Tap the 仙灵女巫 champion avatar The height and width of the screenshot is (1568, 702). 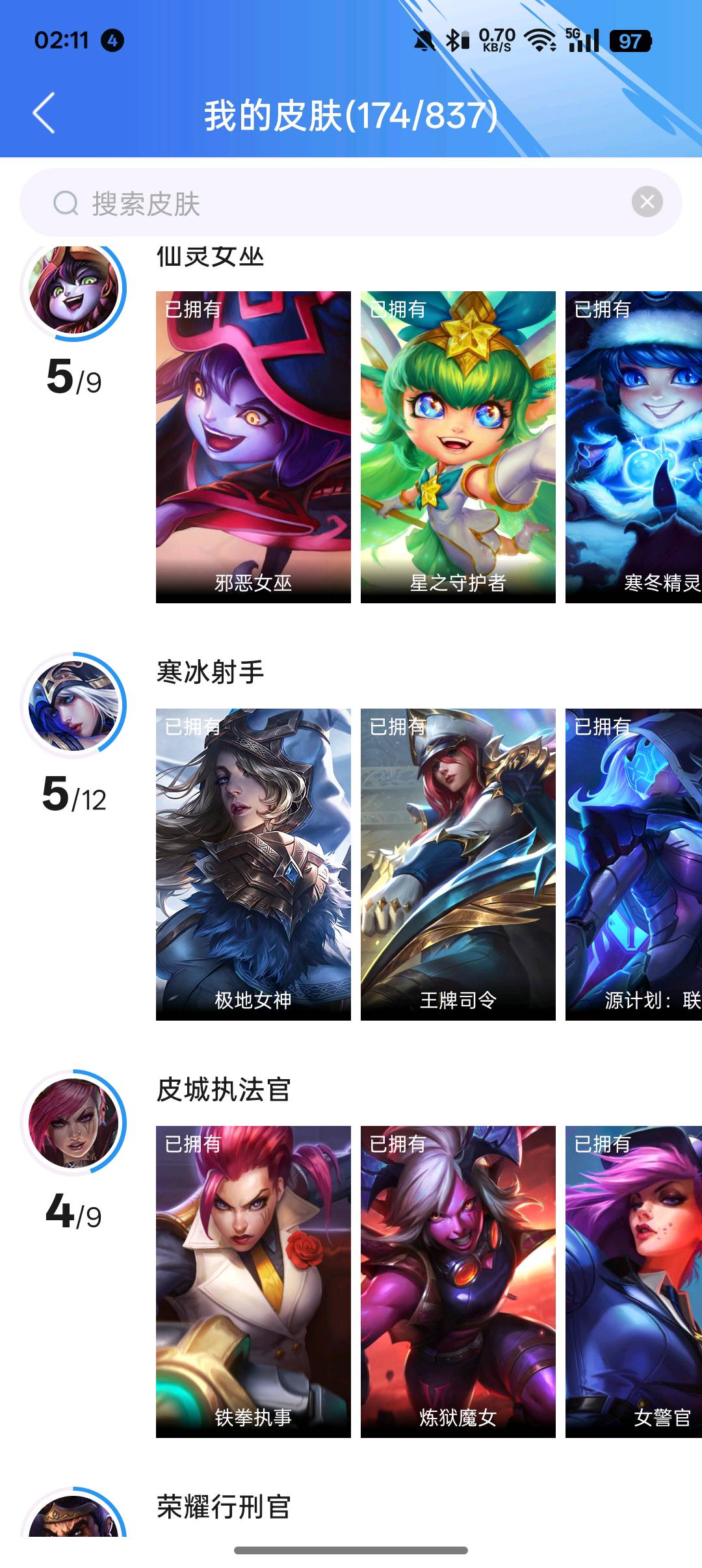[74, 290]
